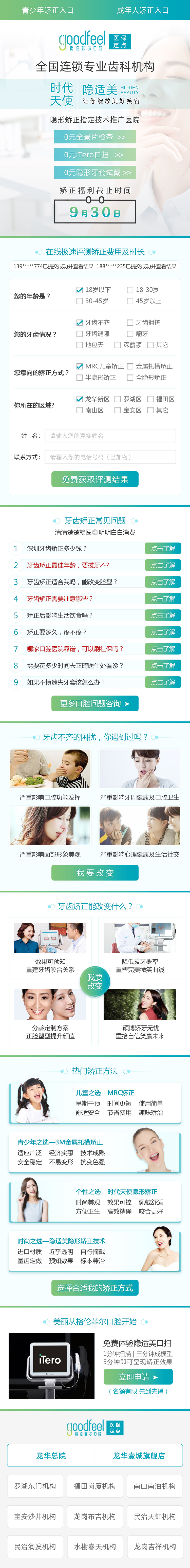Open the 龙华总院 clinic location
This screenshot has width=190, height=1568.
[x=51, y=1455]
